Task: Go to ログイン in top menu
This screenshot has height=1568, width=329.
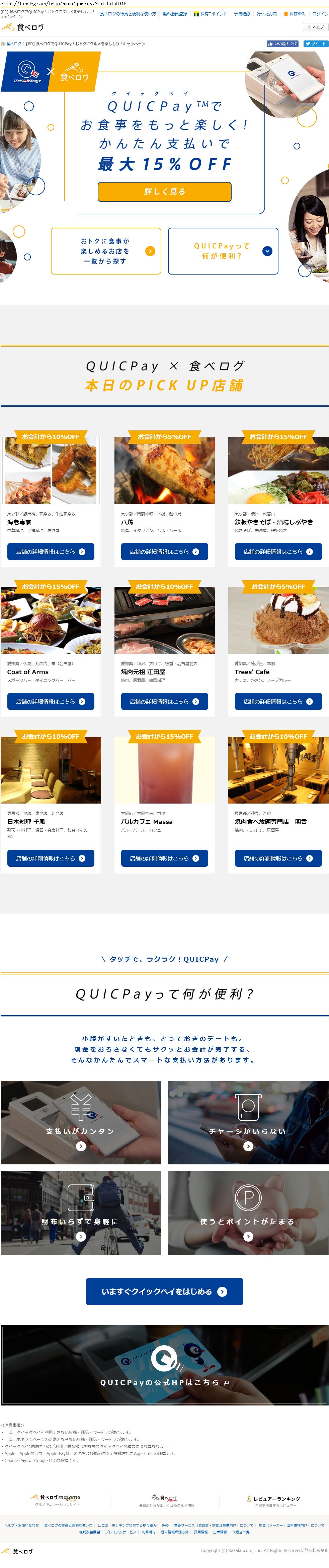Action: [x=320, y=14]
